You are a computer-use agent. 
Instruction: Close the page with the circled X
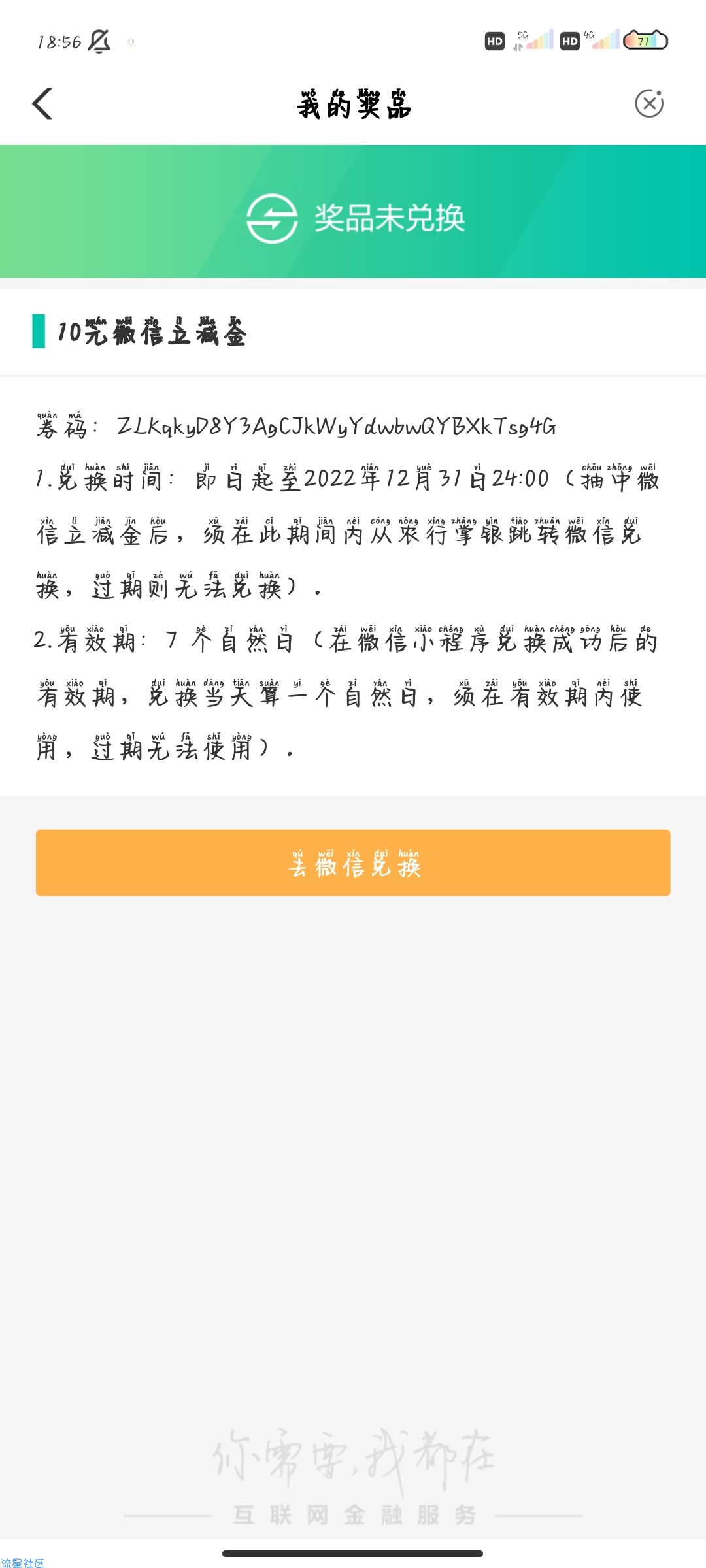(649, 103)
